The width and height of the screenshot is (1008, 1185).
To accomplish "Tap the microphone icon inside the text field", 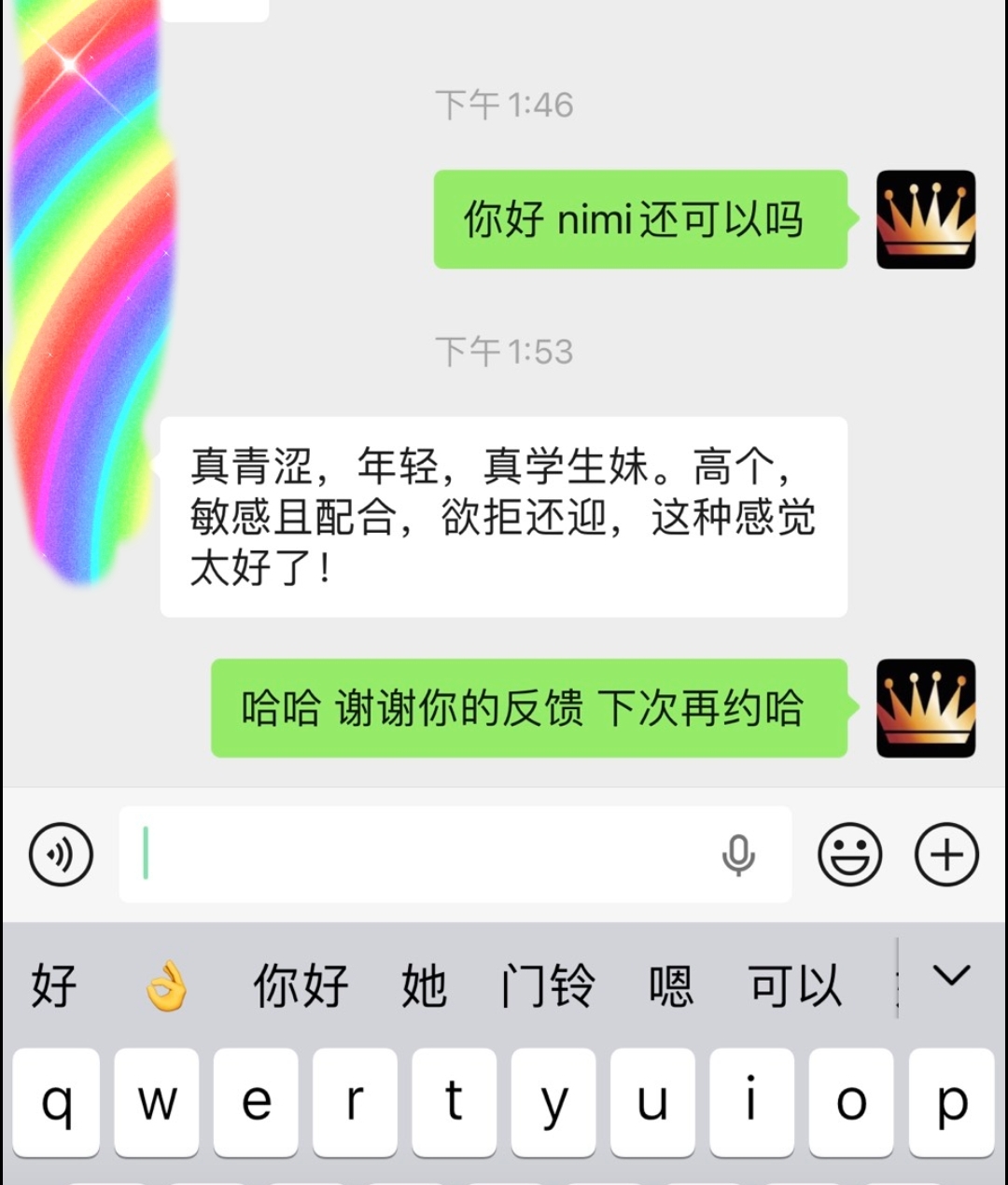I will [738, 855].
